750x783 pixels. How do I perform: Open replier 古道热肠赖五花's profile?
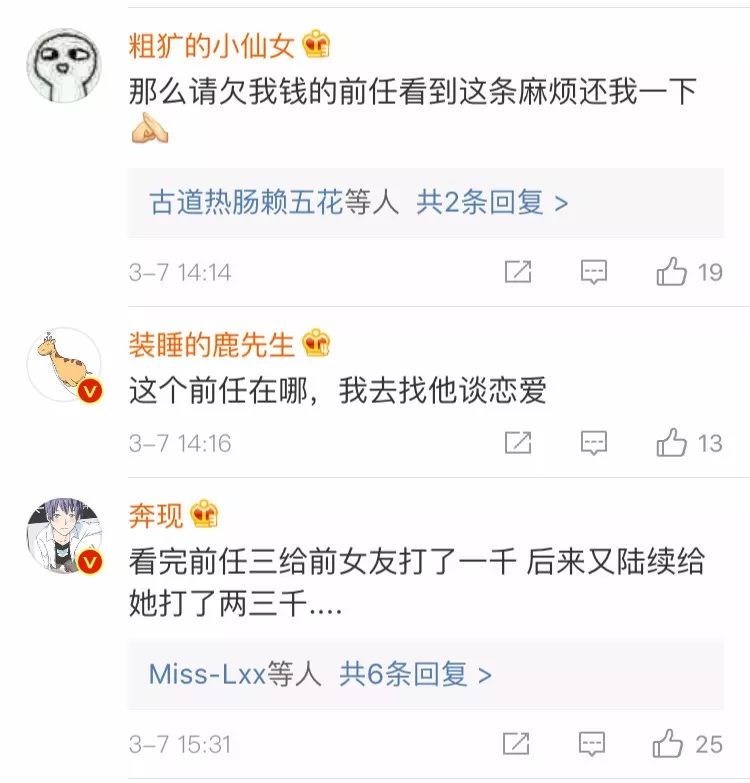246,203
